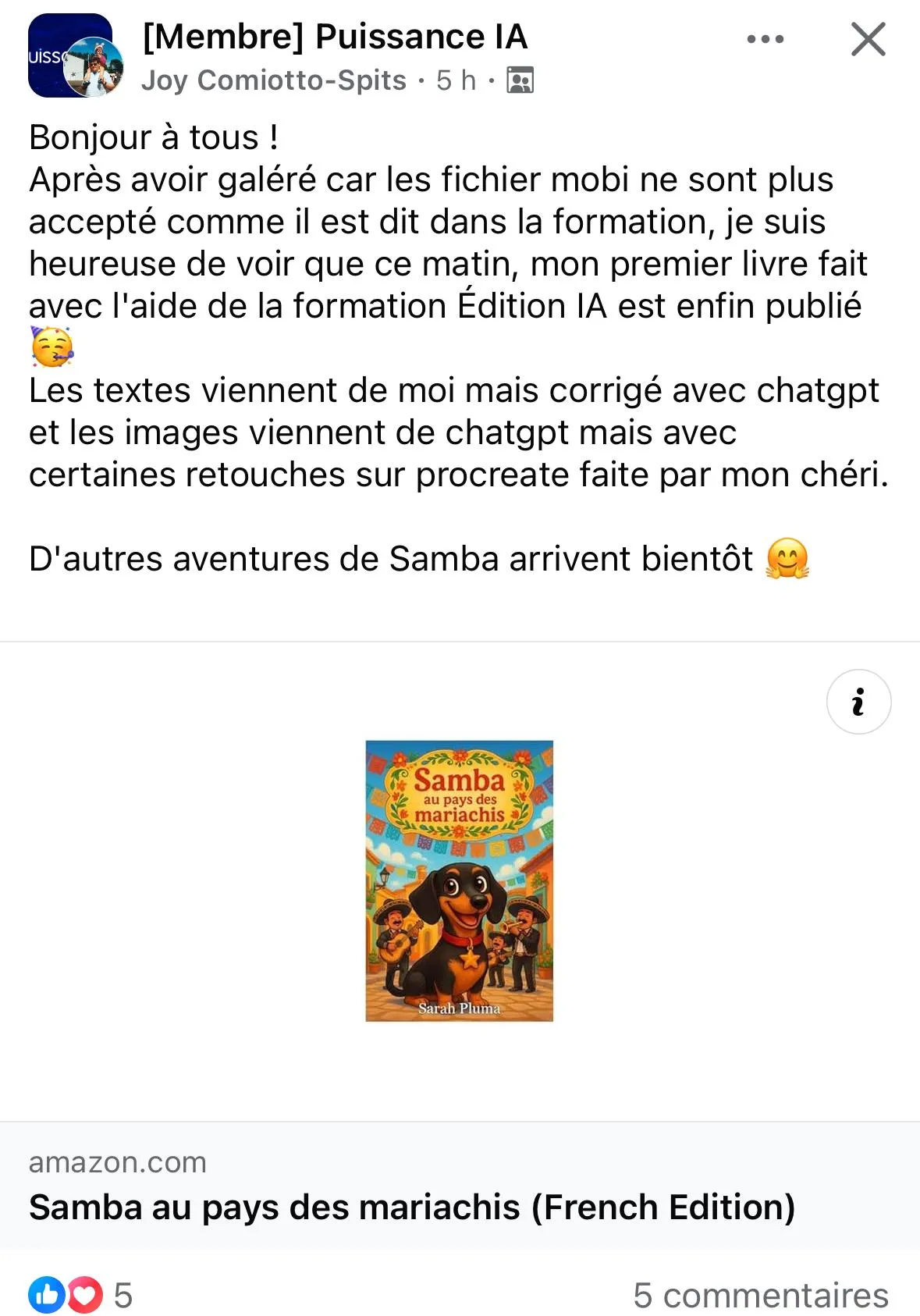View who reacted to this post
Screen dimensions: 920x1316
coord(80,1295)
